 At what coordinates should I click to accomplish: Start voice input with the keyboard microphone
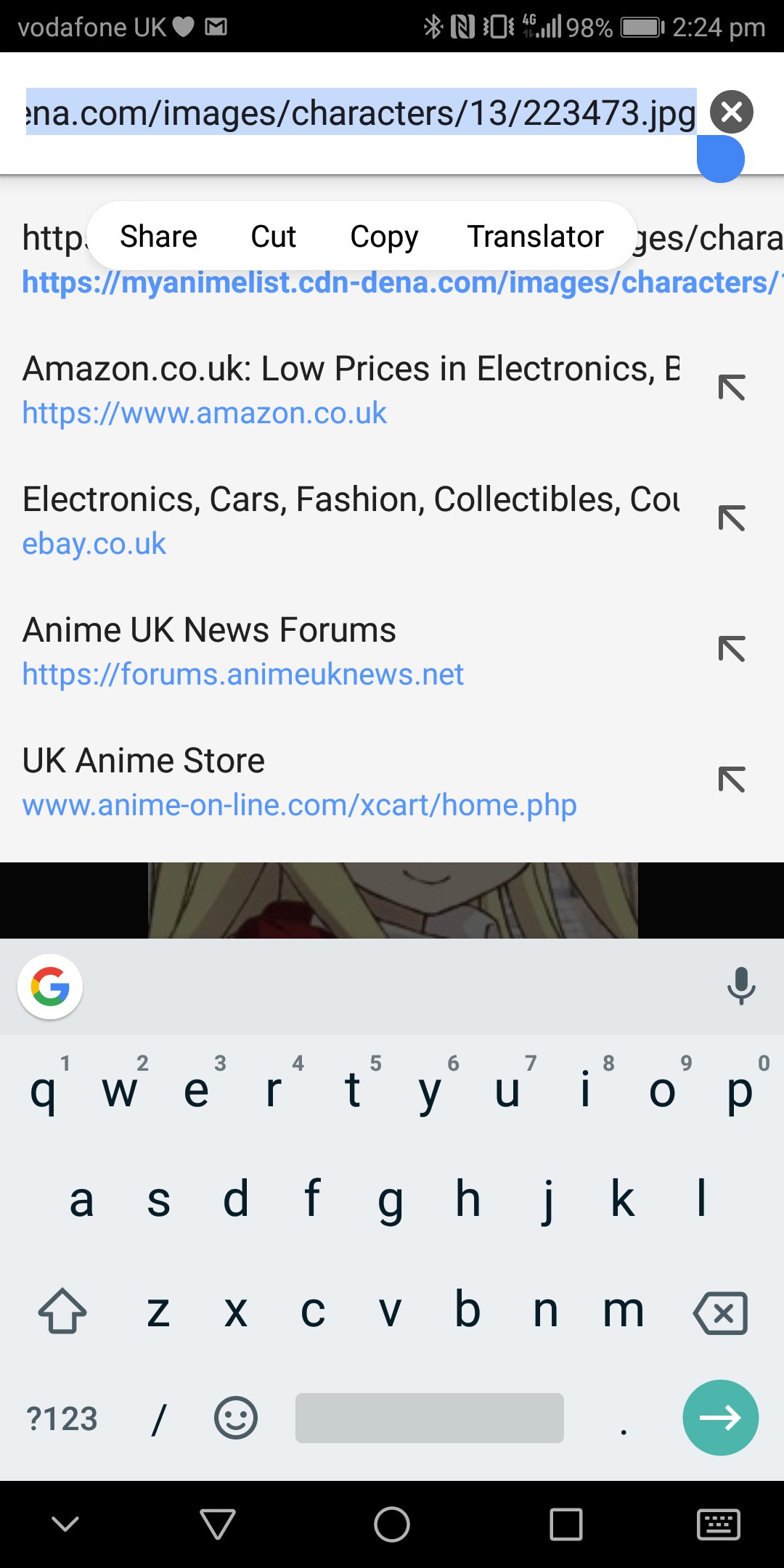740,987
